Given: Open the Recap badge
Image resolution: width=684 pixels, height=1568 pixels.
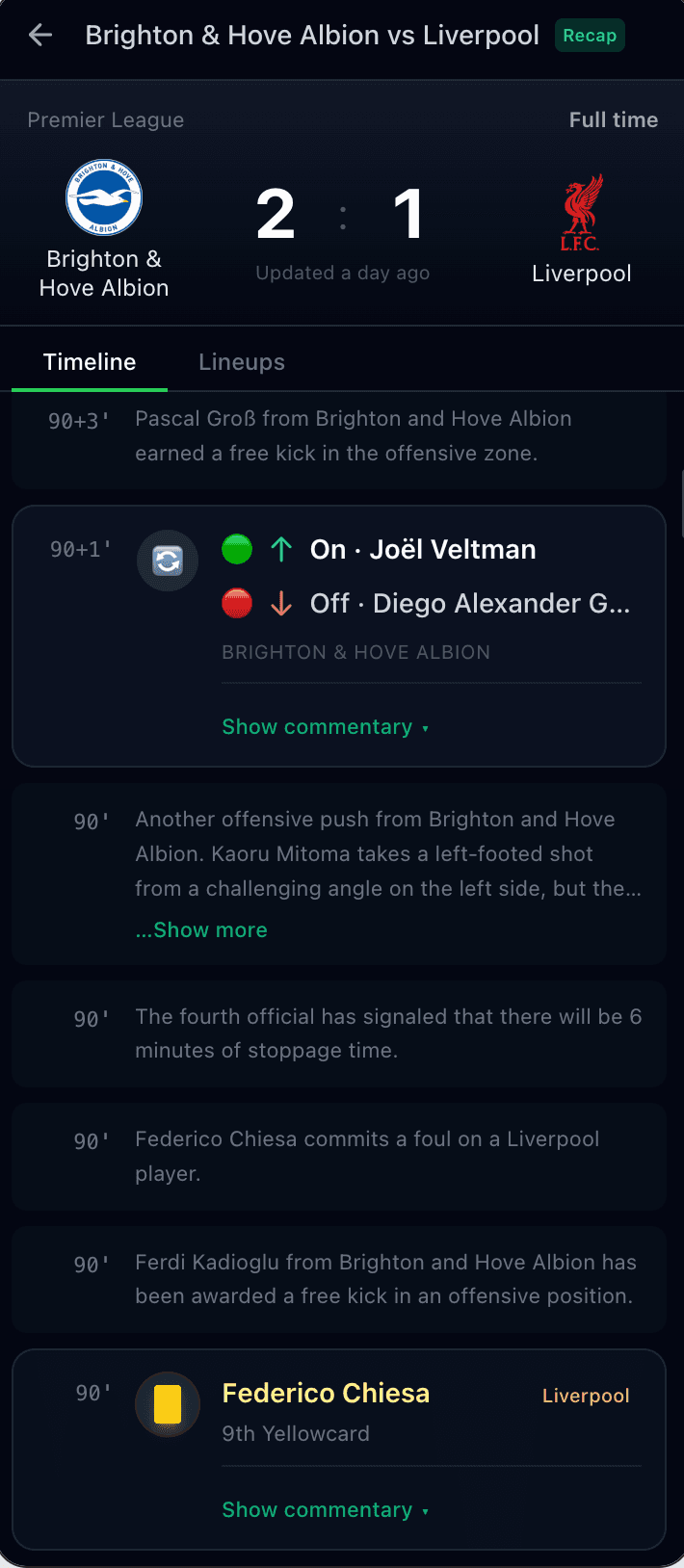Looking at the screenshot, I should [x=589, y=36].
